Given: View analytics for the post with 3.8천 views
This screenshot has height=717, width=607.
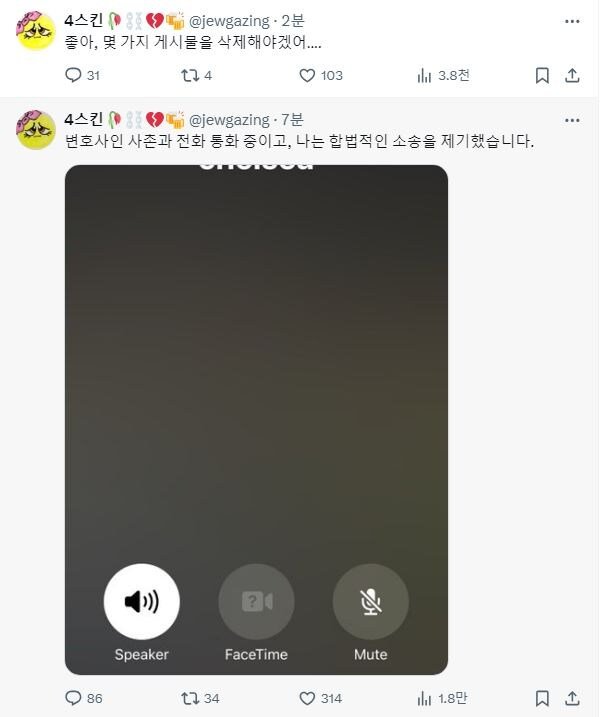Looking at the screenshot, I should point(424,75).
